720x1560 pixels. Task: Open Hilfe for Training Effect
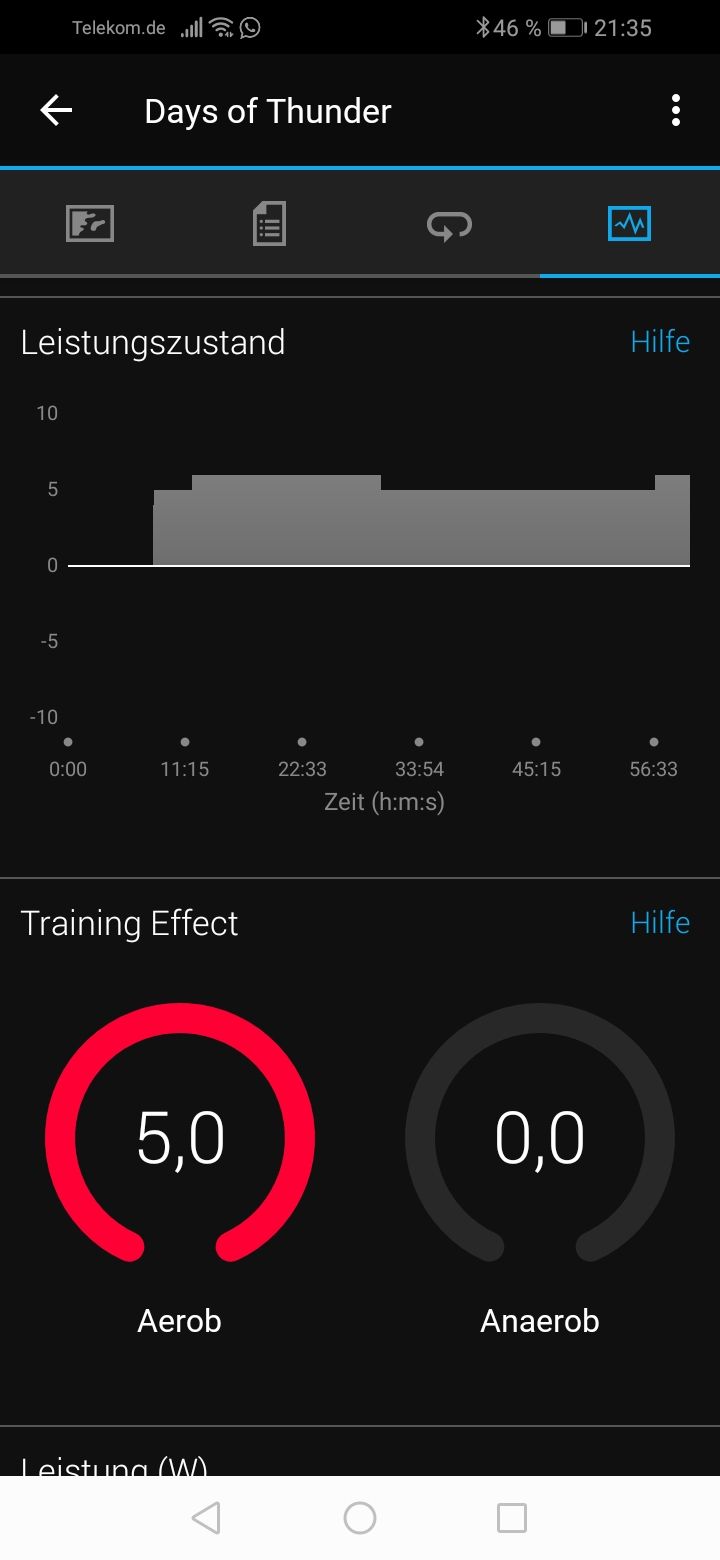click(x=660, y=922)
